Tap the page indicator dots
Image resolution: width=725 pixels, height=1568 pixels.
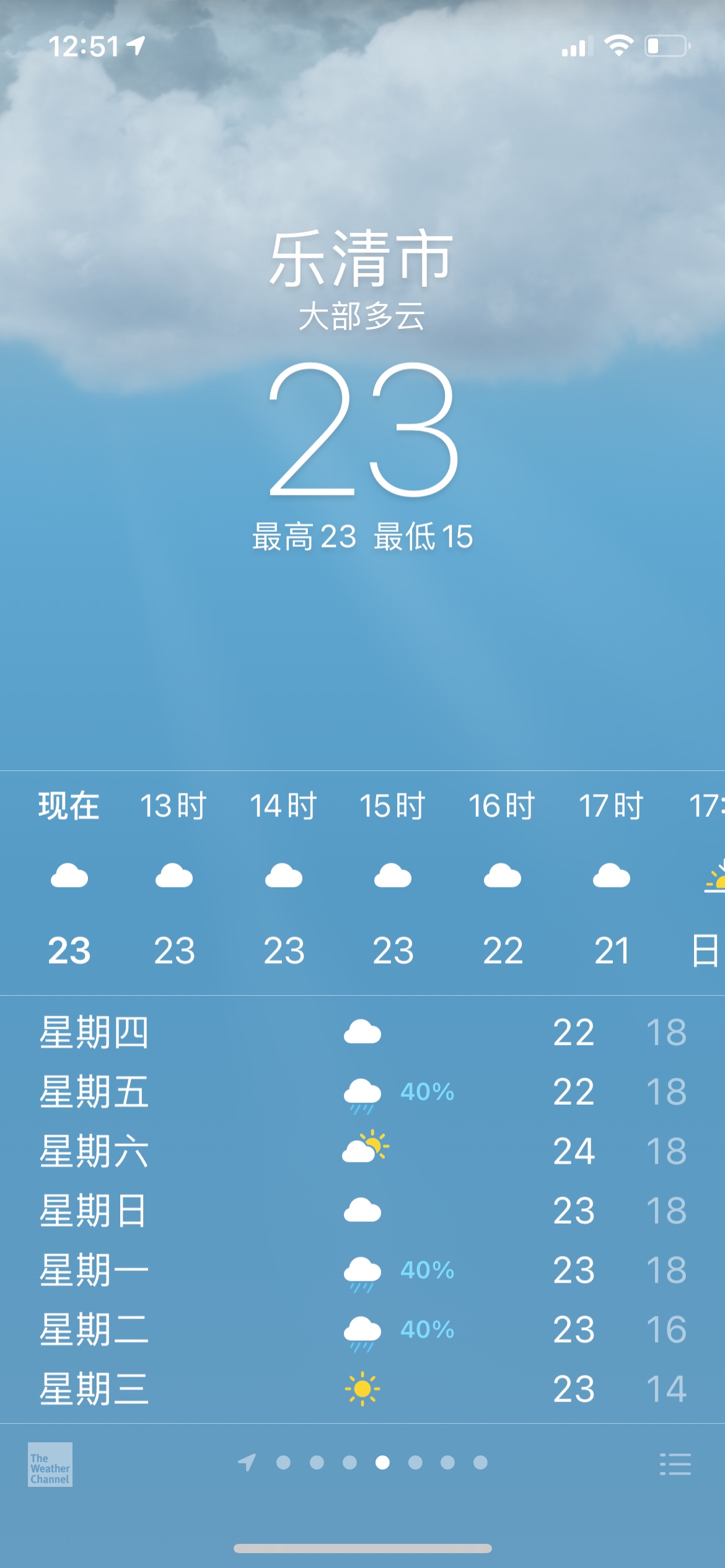[363, 1463]
